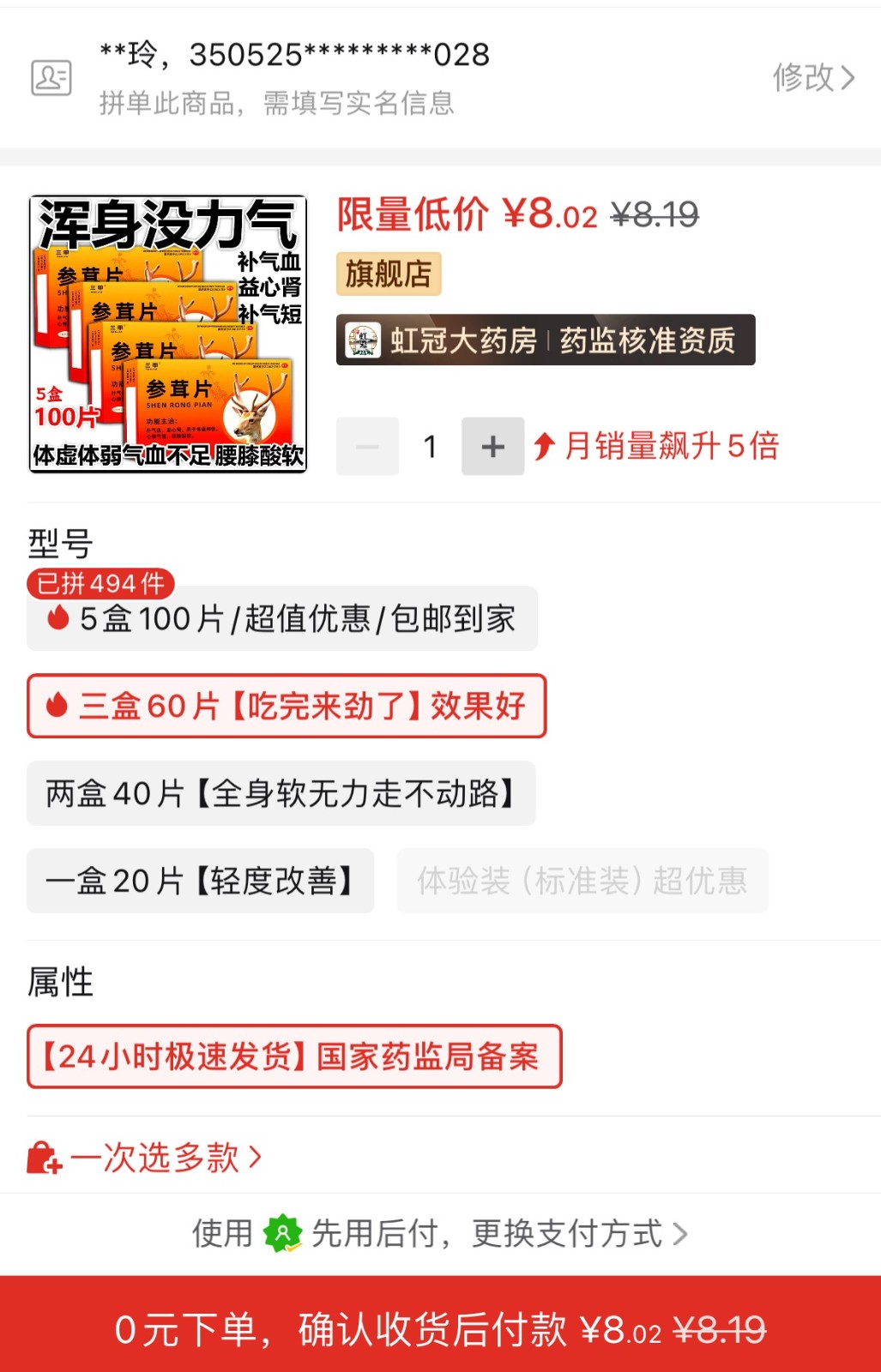This screenshot has height=1372, width=881.
Task: Choose the 三盒60片 option
Action: [x=287, y=706]
